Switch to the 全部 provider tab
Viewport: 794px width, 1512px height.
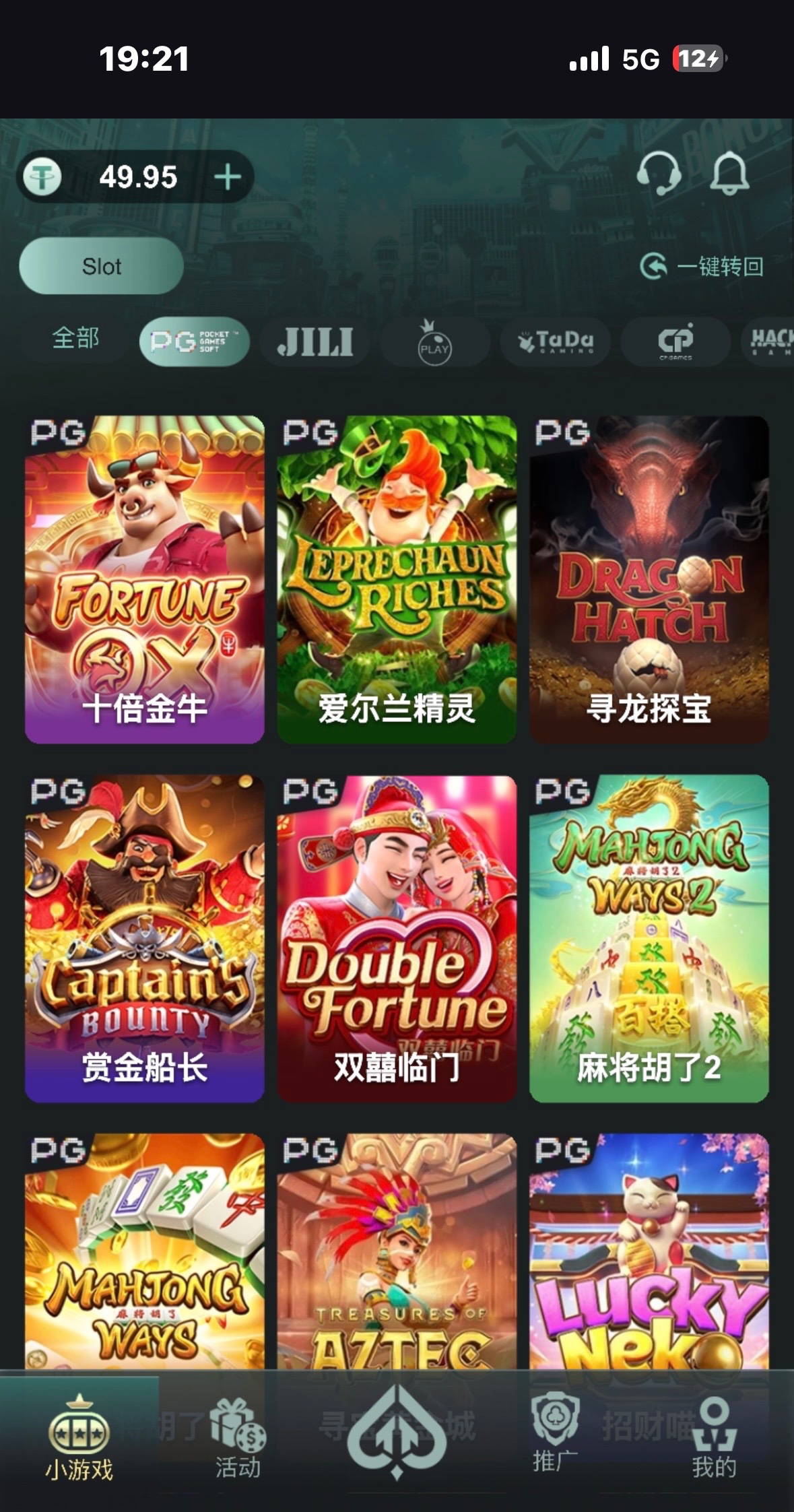coord(75,338)
